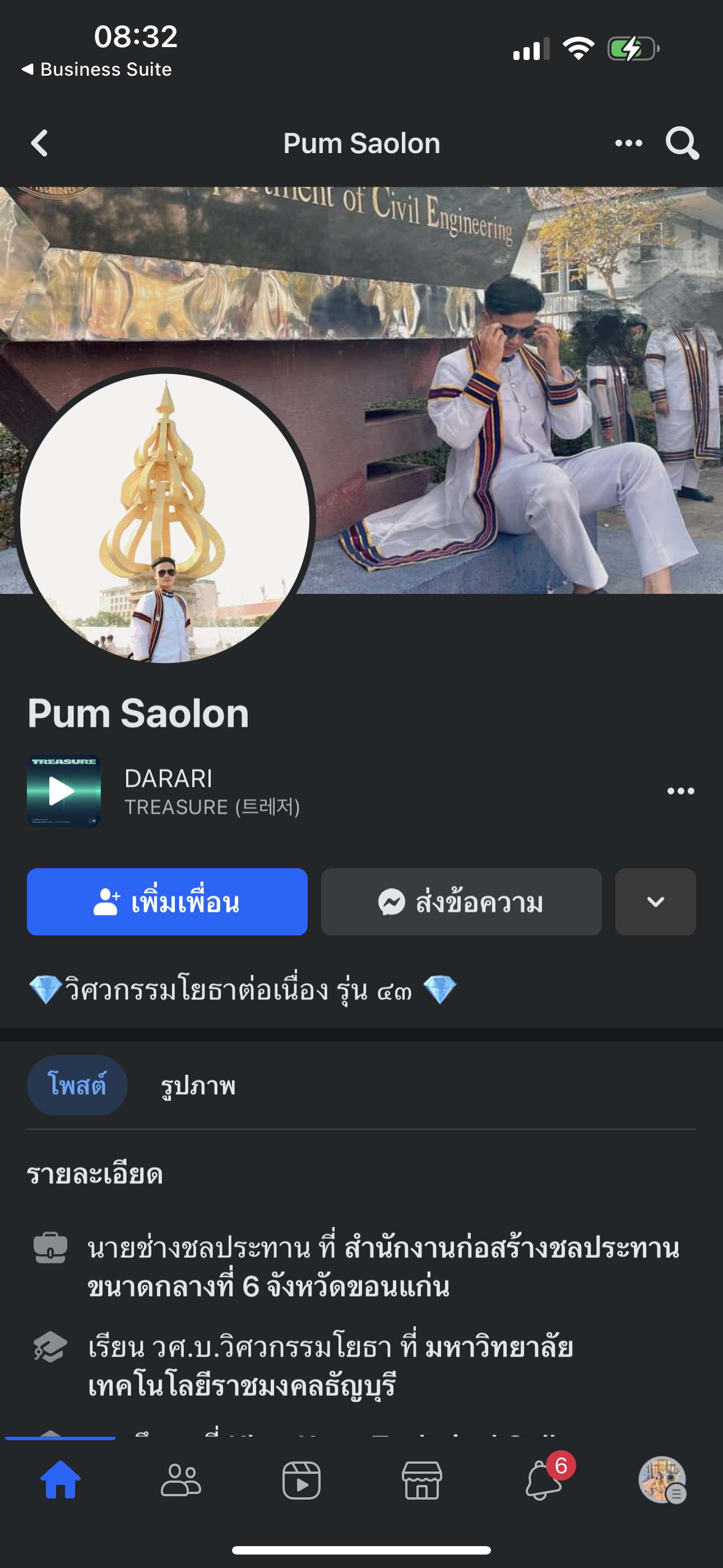Go back from Pum Saolon's profile

[40, 144]
